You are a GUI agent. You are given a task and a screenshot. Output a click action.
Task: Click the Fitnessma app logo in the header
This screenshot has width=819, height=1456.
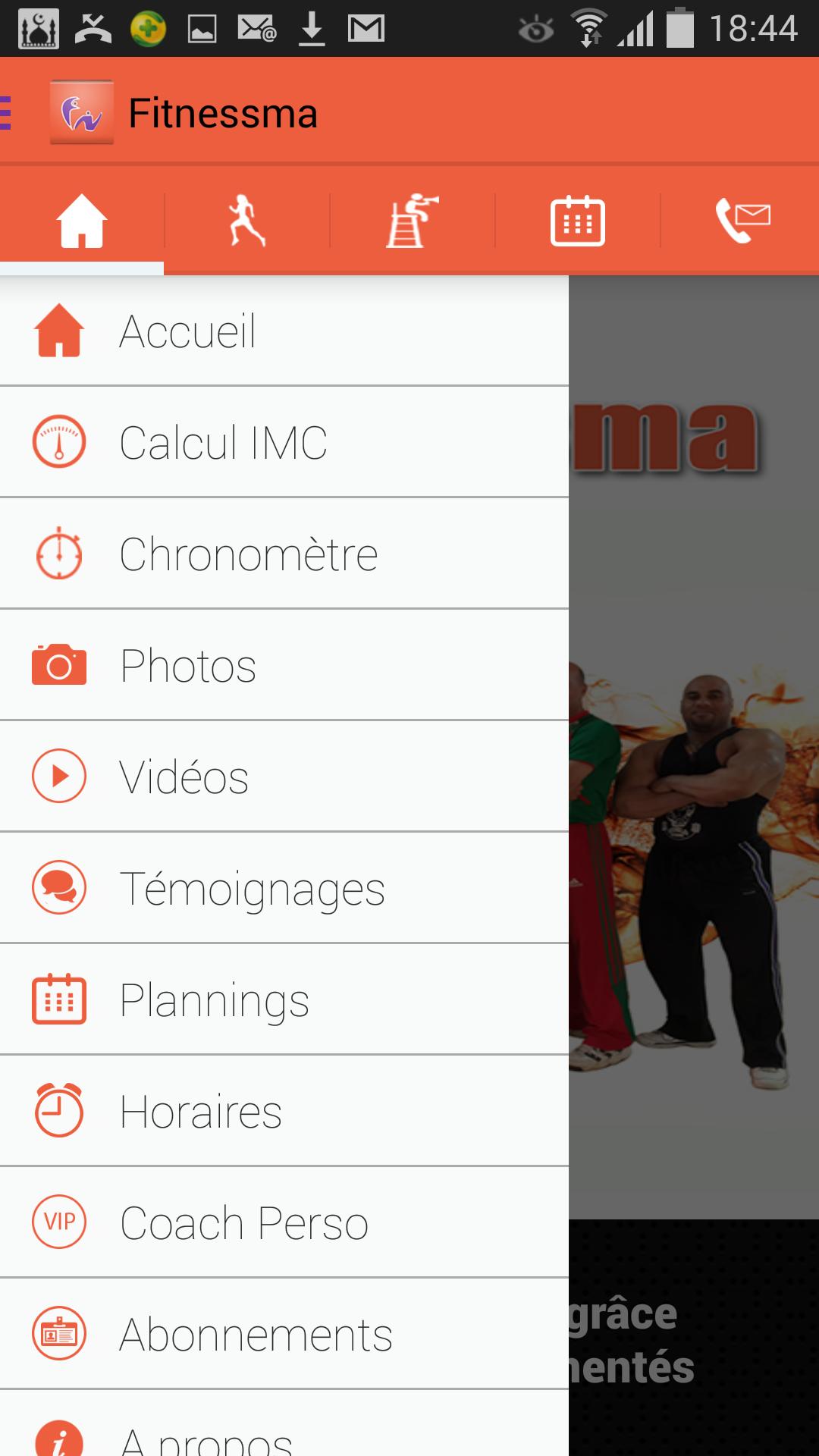(x=81, y=111)
